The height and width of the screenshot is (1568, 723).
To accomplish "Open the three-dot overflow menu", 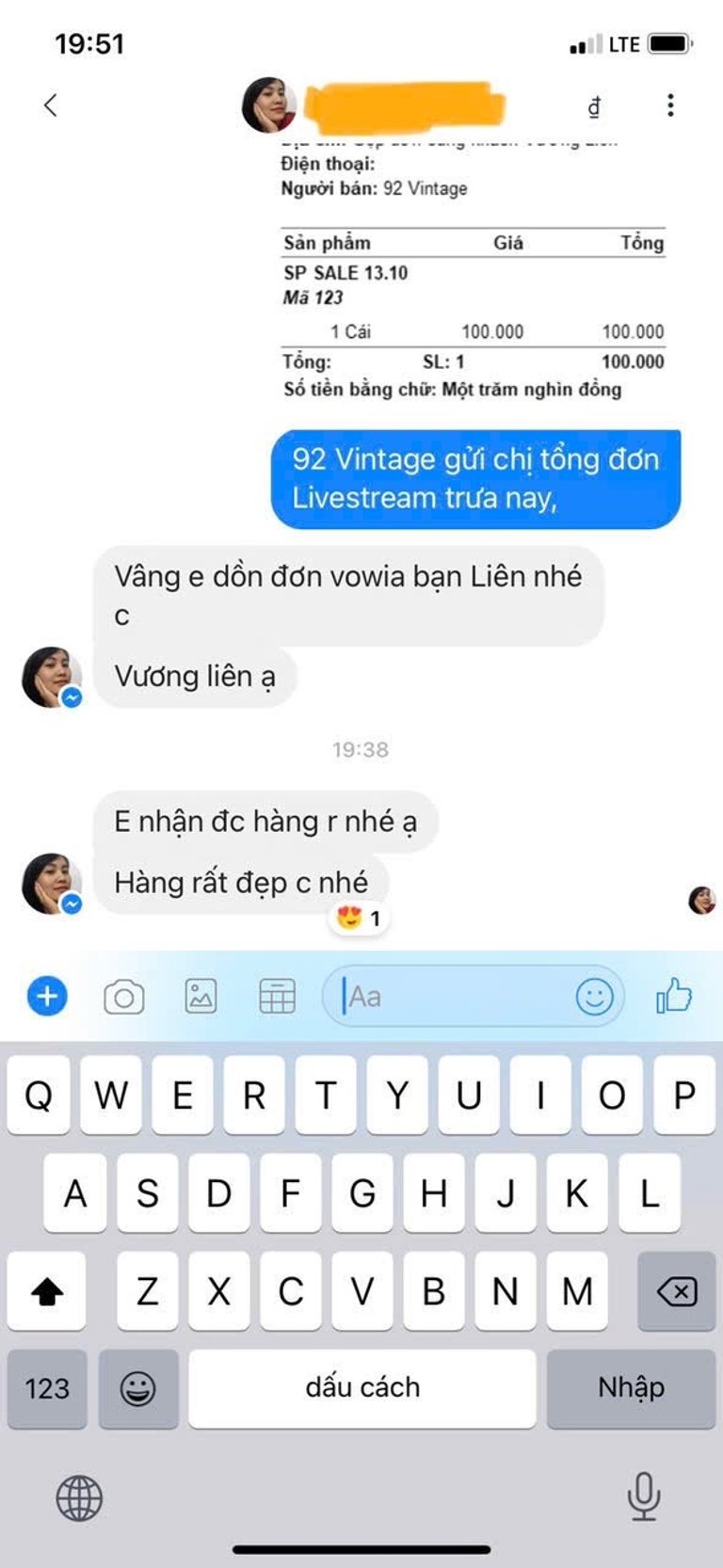I will coord(670,105).
